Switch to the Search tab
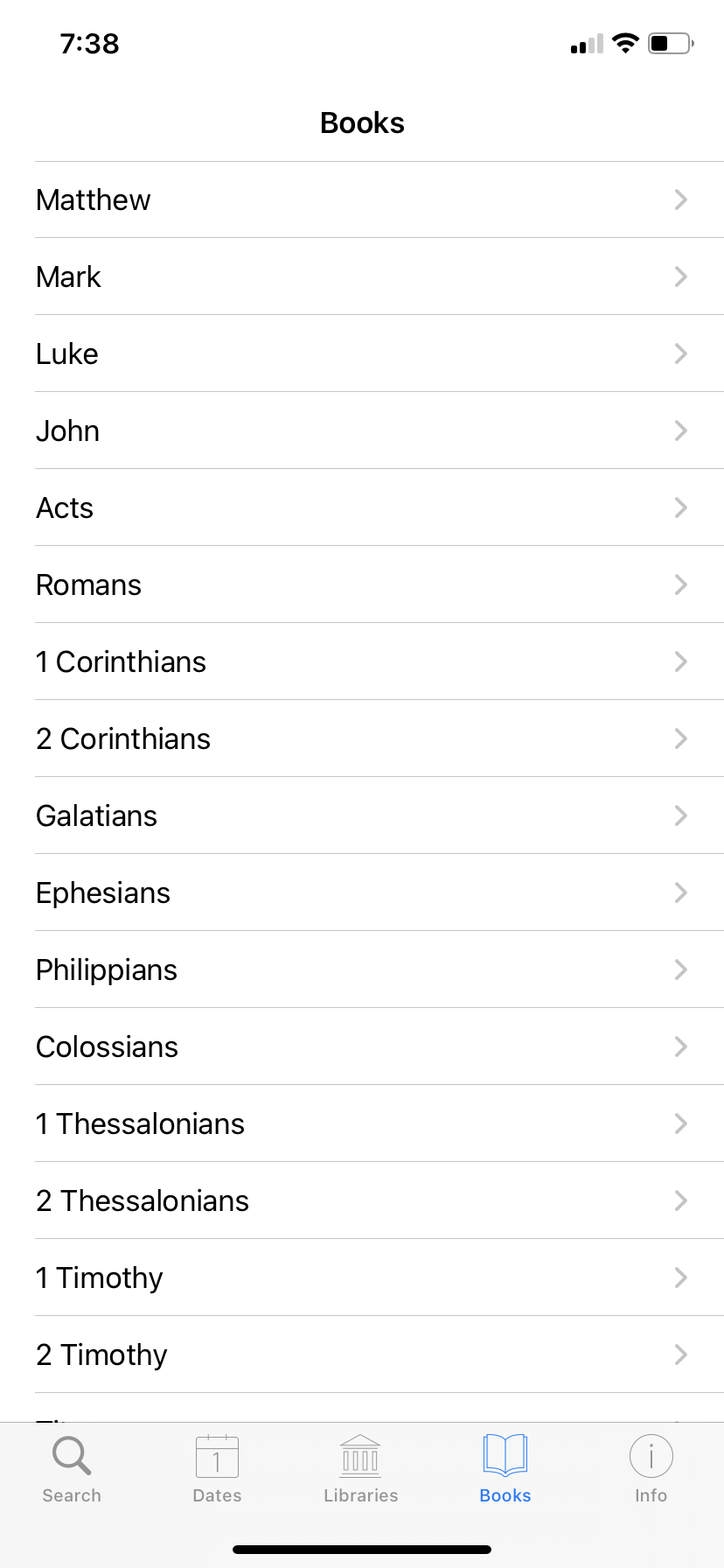This screenshot has width=724, height=1568. point(71,1470)
